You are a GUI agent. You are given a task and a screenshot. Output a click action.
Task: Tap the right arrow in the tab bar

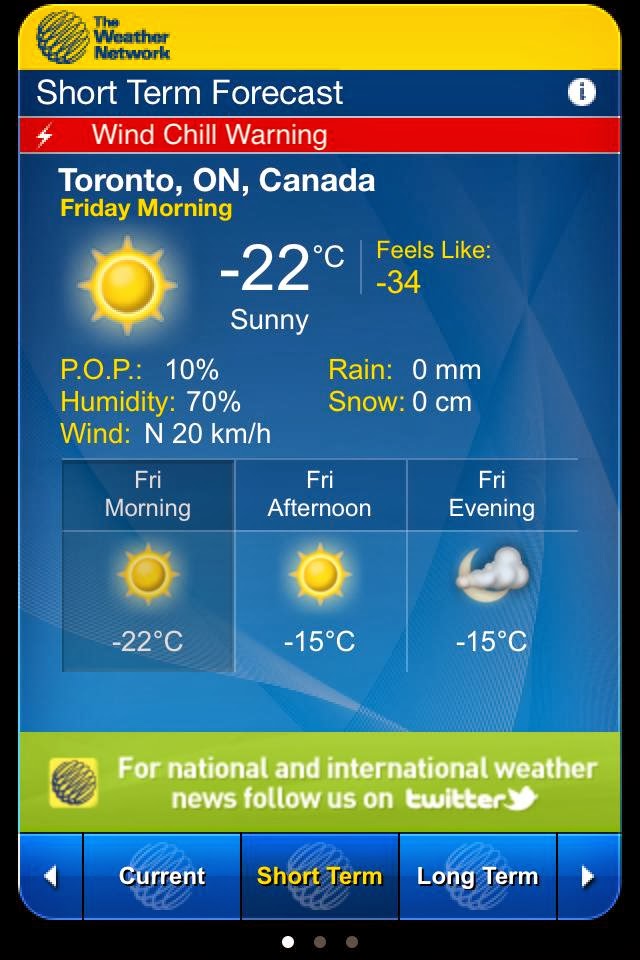point(588,876)
